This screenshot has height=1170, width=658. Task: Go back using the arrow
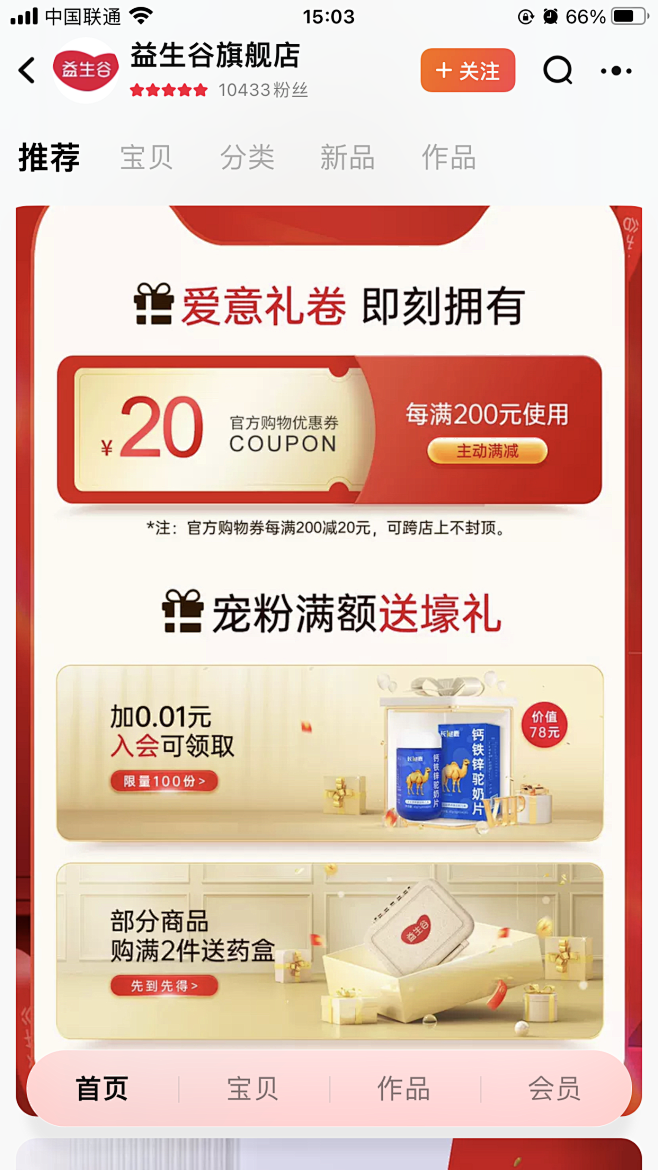27,71
